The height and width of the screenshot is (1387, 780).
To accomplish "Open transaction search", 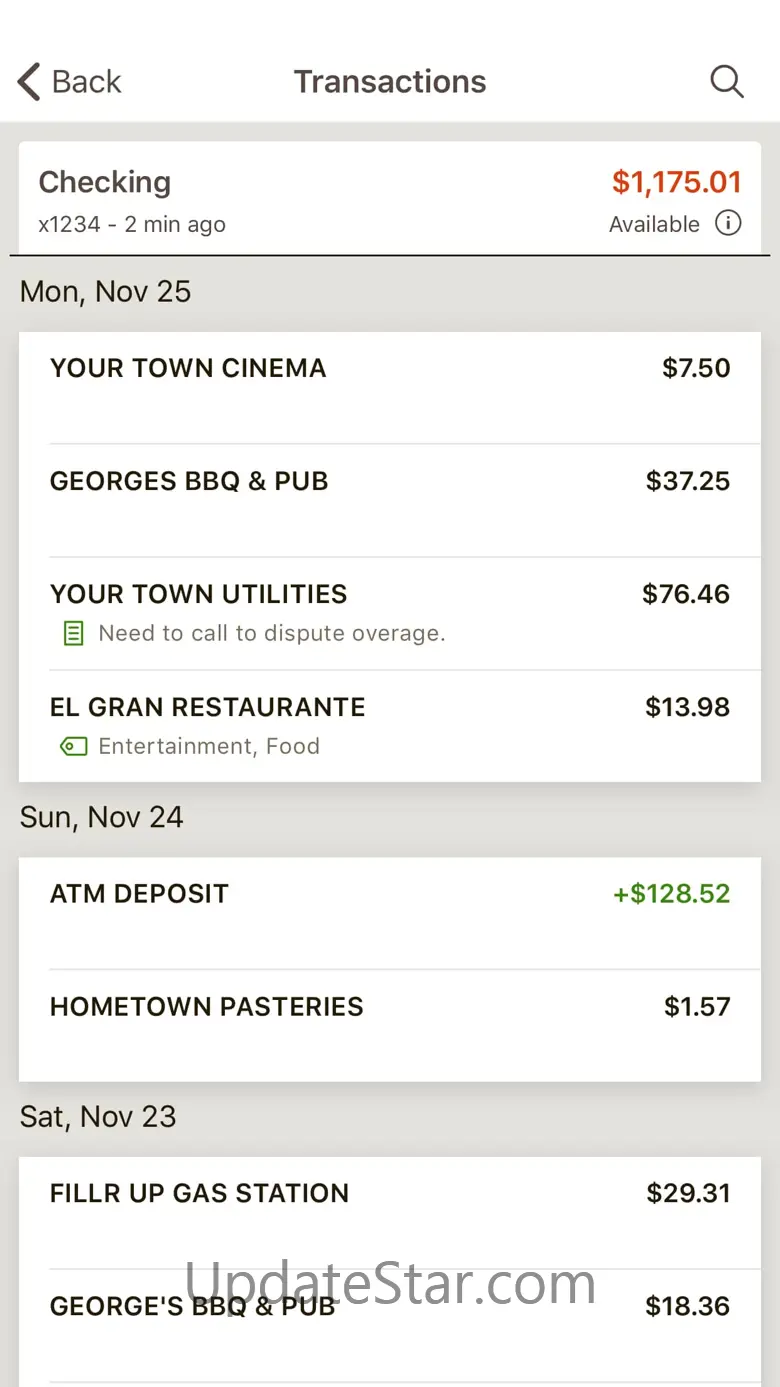I will pos(727,82).
